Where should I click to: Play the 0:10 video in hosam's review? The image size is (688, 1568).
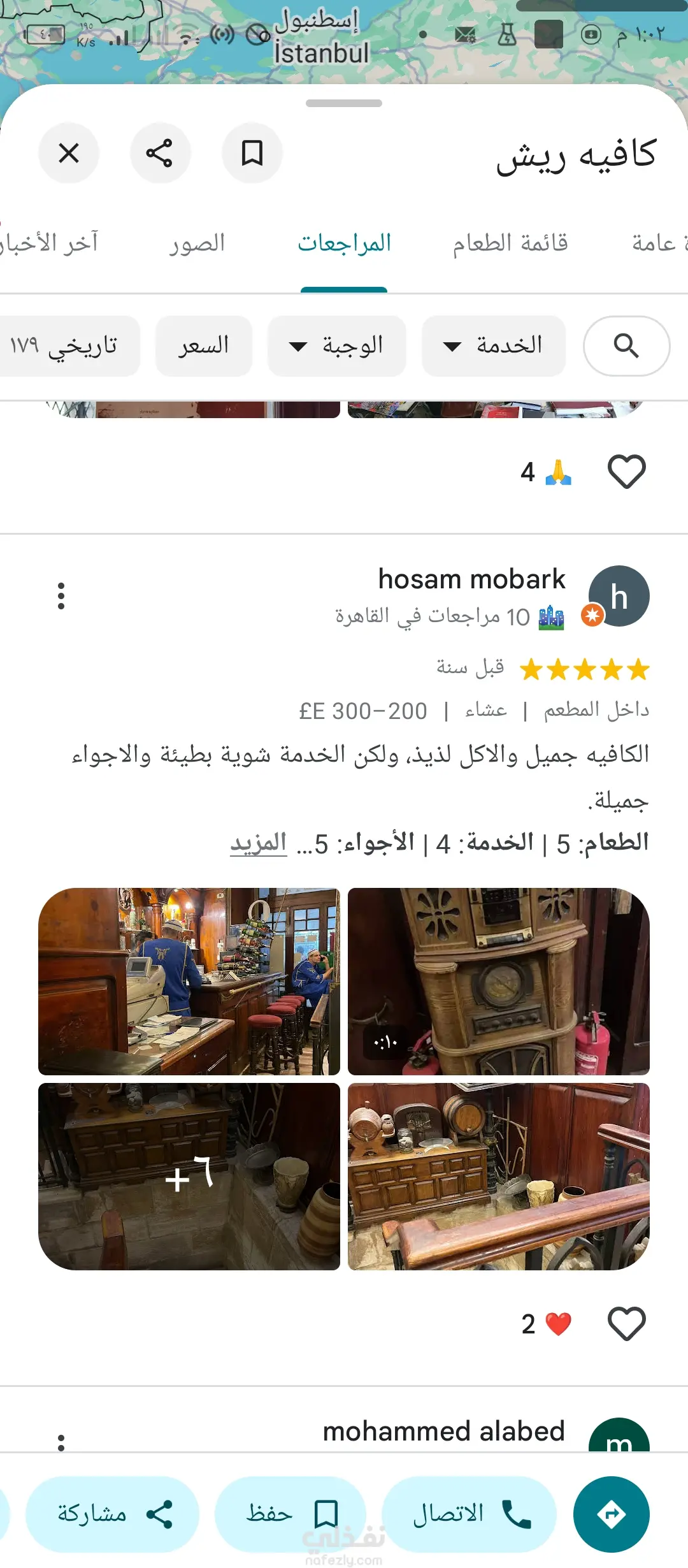(x=498, y=982)
